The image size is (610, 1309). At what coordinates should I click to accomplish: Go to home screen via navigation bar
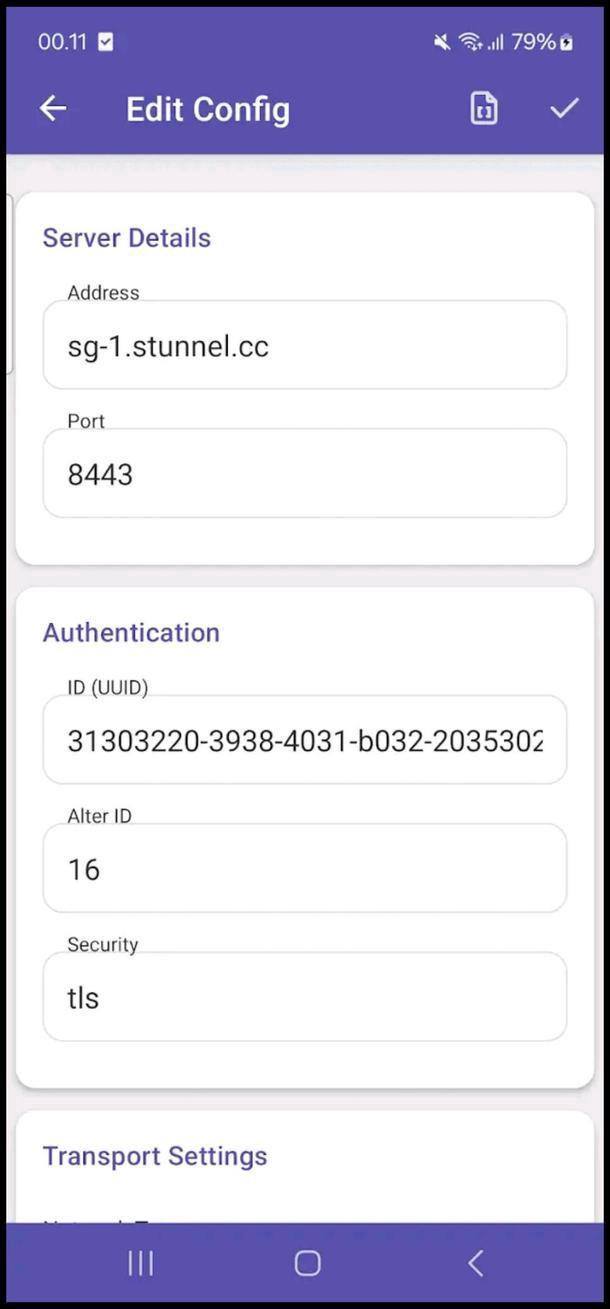click(307, 1263)
